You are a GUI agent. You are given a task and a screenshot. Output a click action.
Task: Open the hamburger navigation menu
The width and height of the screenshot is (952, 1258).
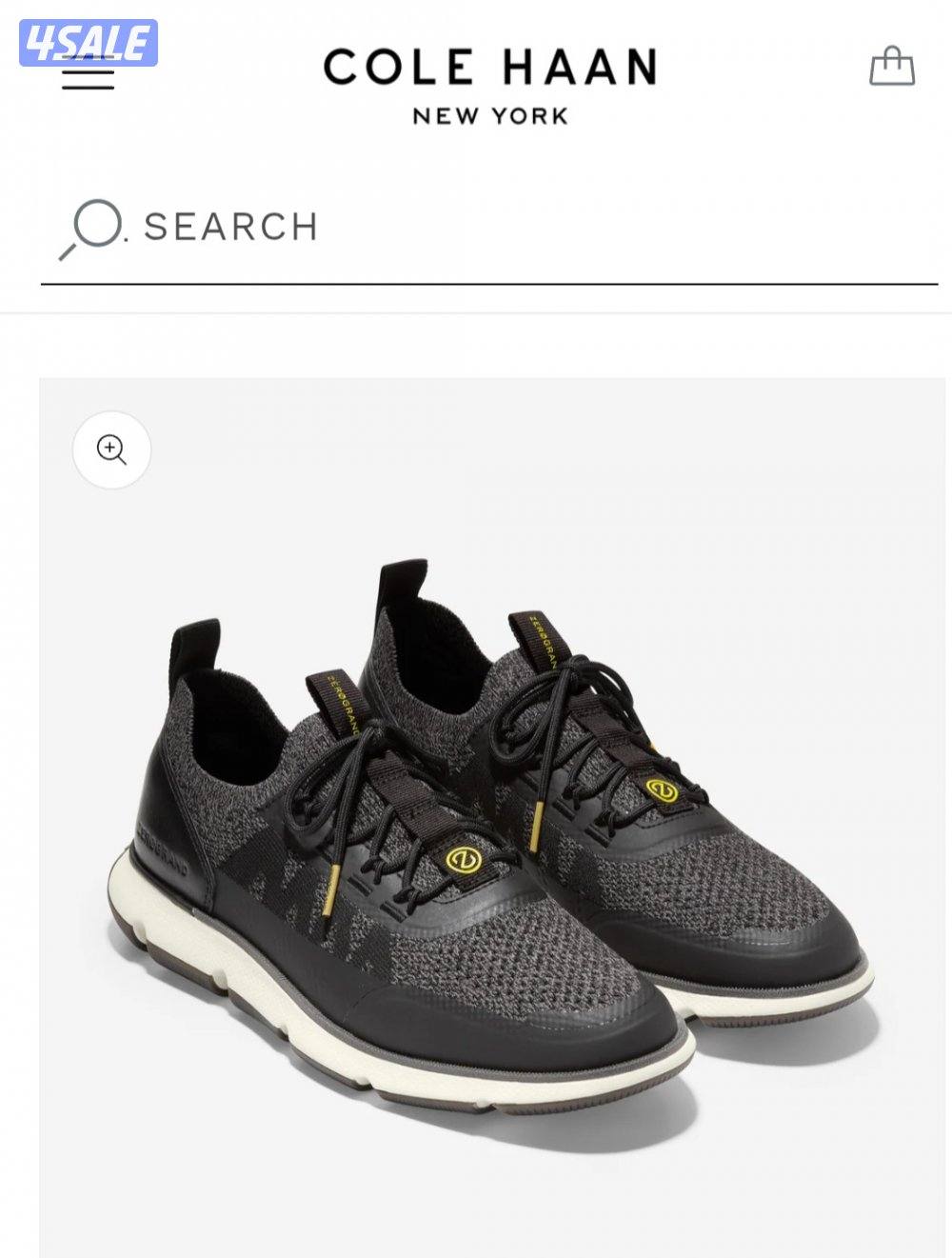[88, 76]
